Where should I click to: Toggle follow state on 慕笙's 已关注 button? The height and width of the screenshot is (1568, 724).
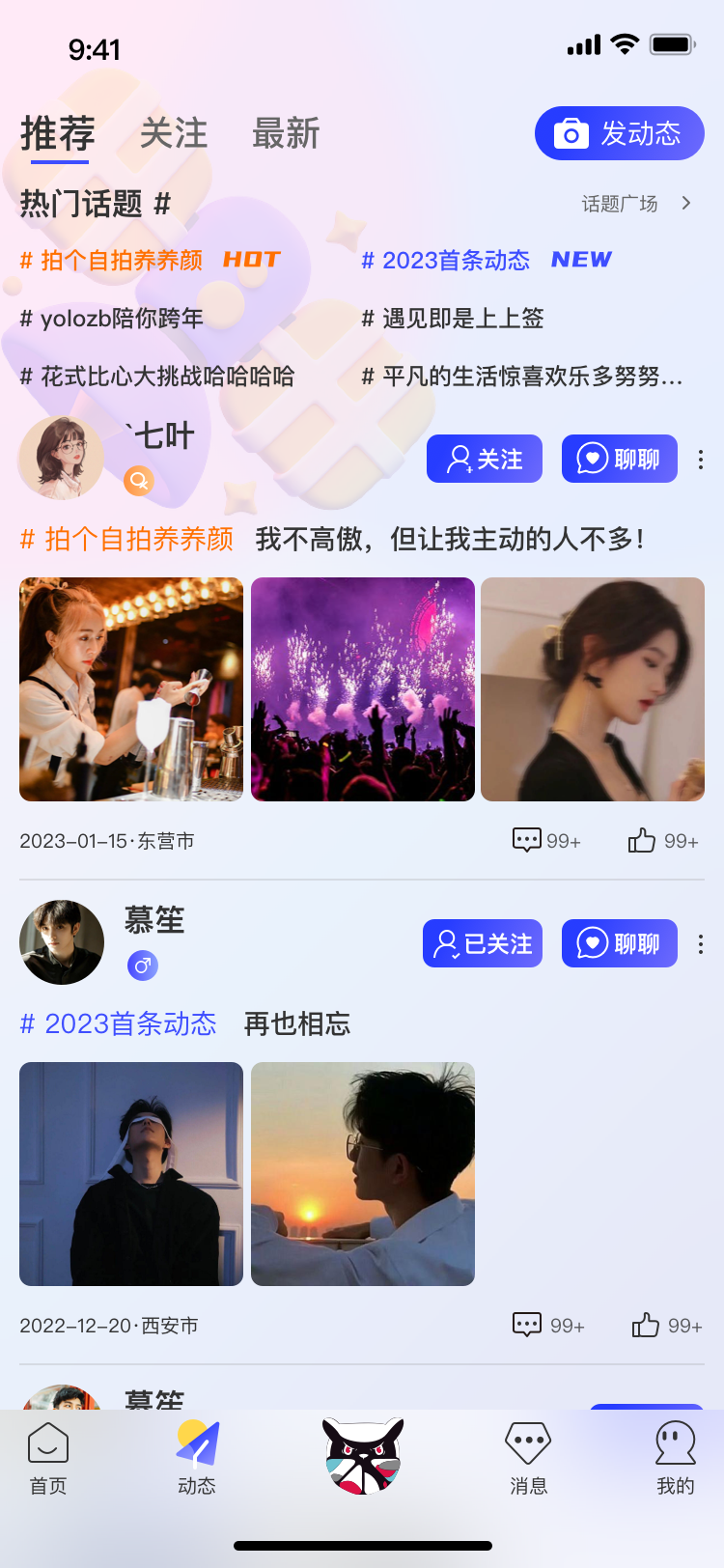pyautogui.click(x=482, y=943)
